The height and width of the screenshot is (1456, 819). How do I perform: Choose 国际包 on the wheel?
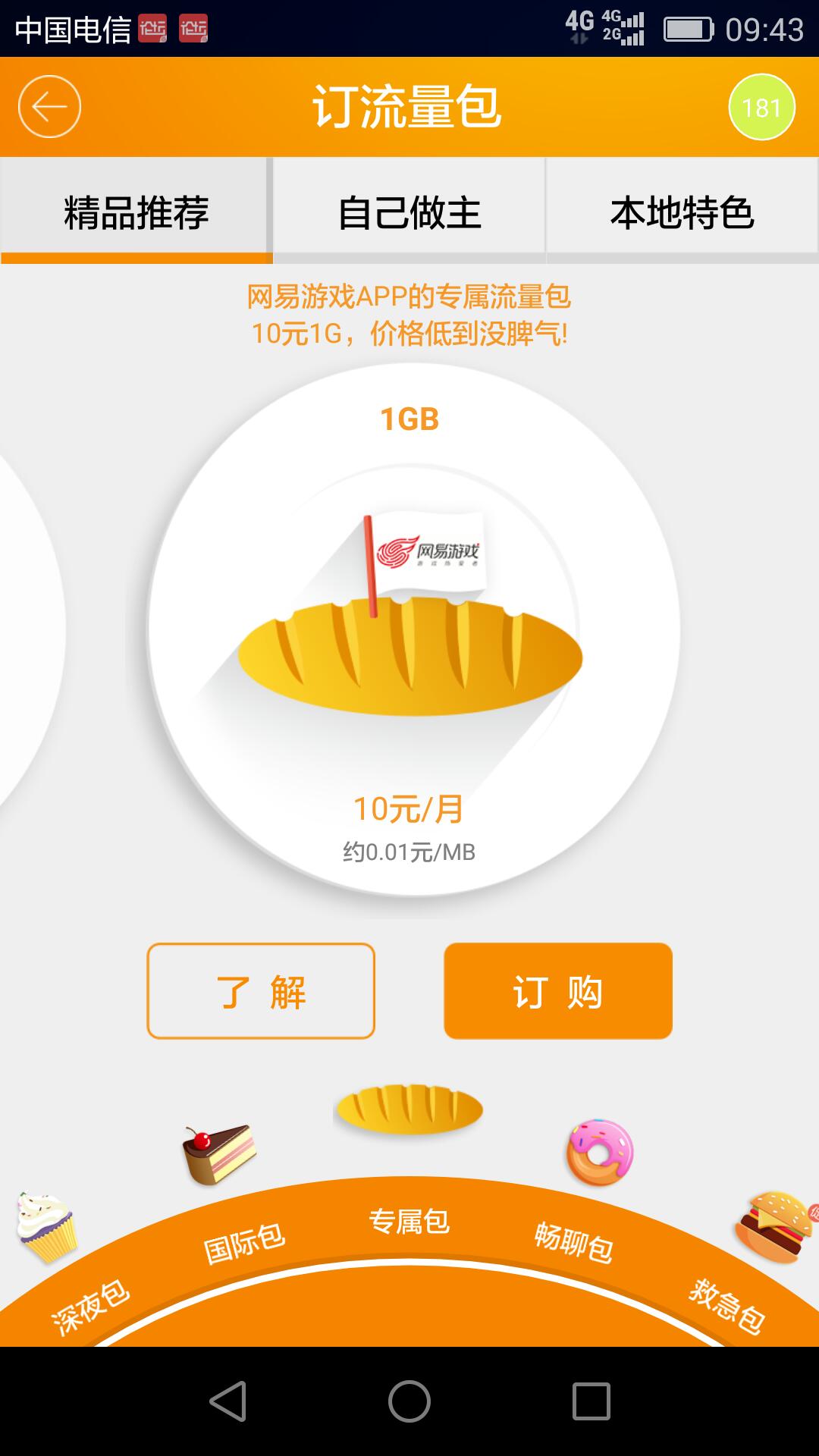(x=243, y=1242)
